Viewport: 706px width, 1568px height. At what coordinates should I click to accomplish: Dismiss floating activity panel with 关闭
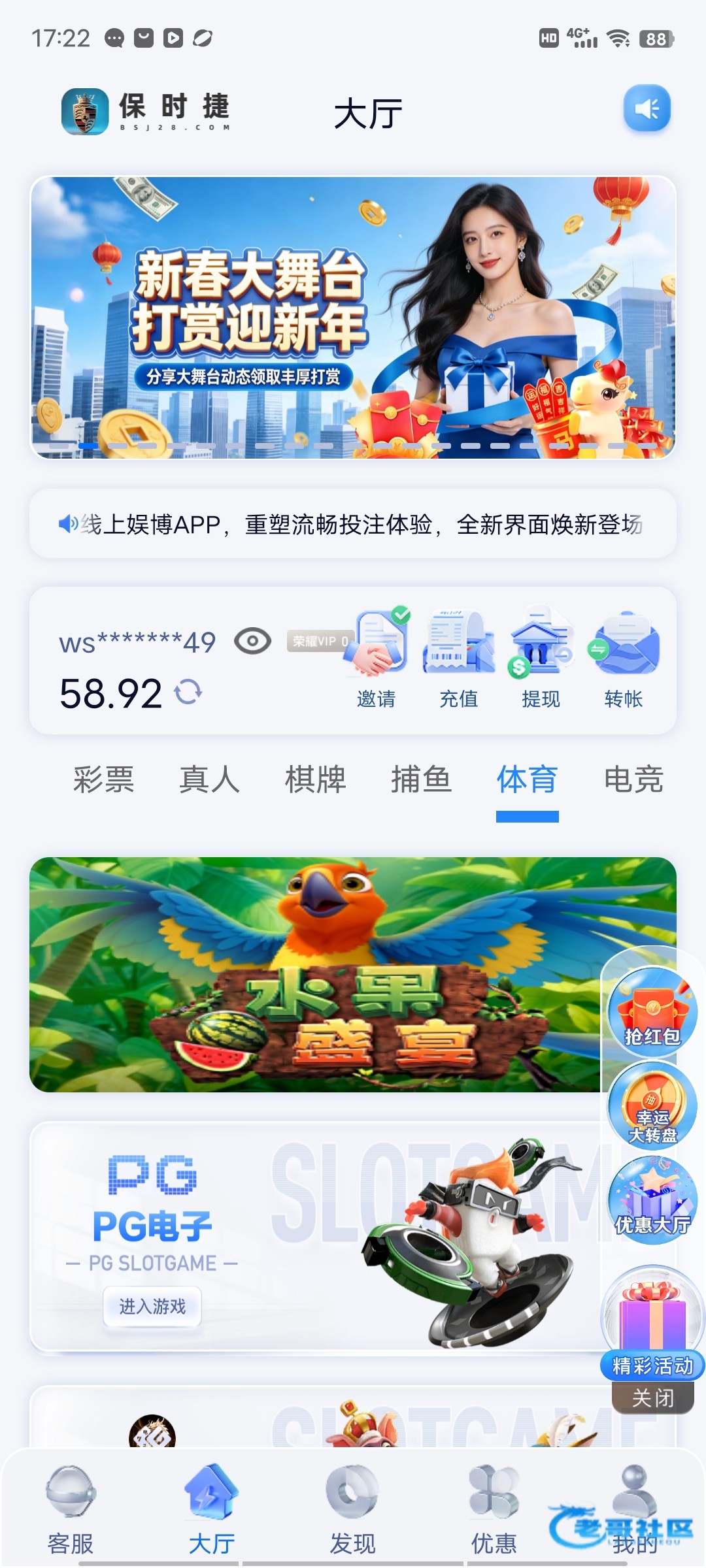tap(652, 1398)
